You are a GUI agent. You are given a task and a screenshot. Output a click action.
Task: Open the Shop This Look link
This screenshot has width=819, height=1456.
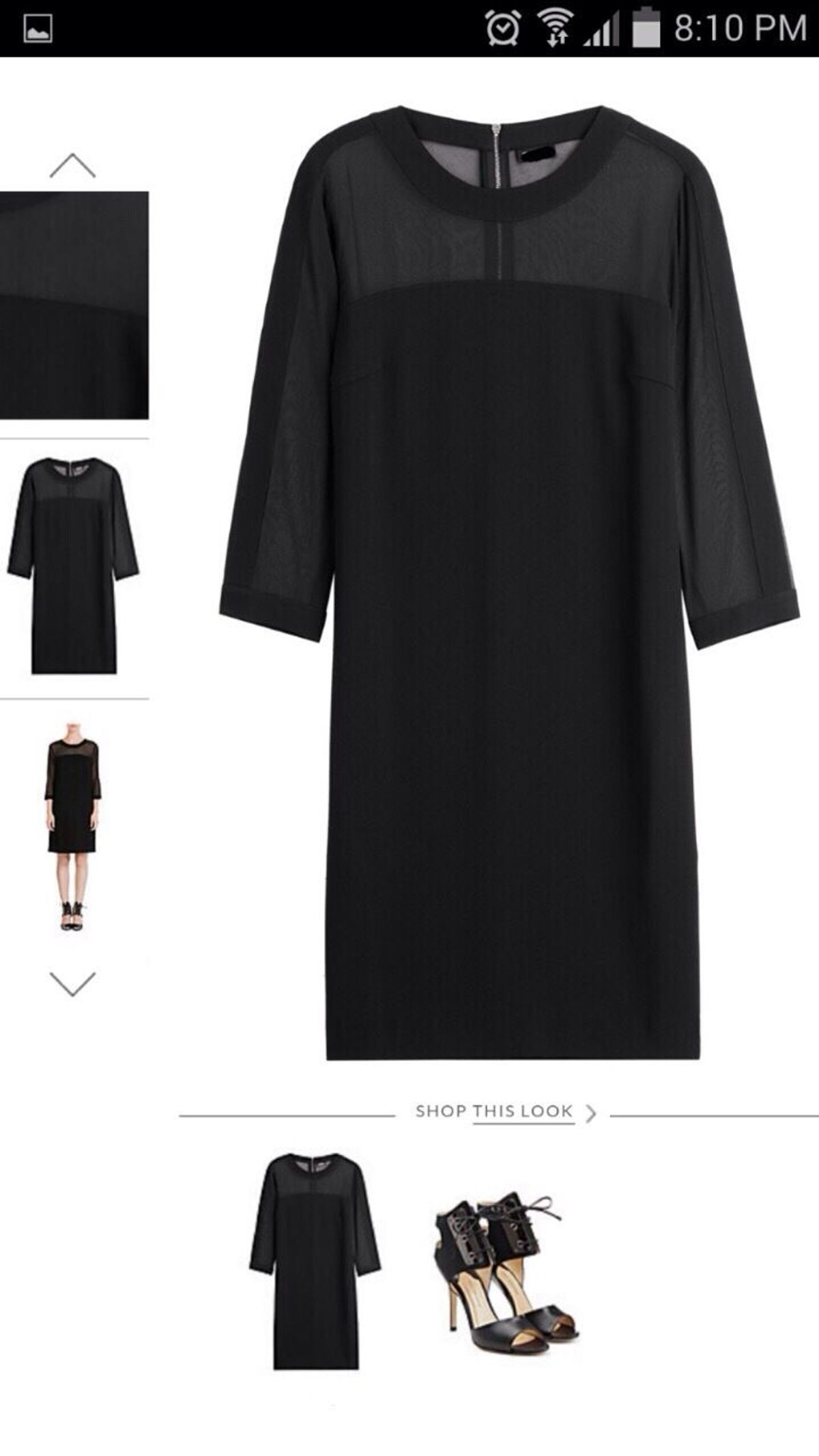[x=505, y=1112]
